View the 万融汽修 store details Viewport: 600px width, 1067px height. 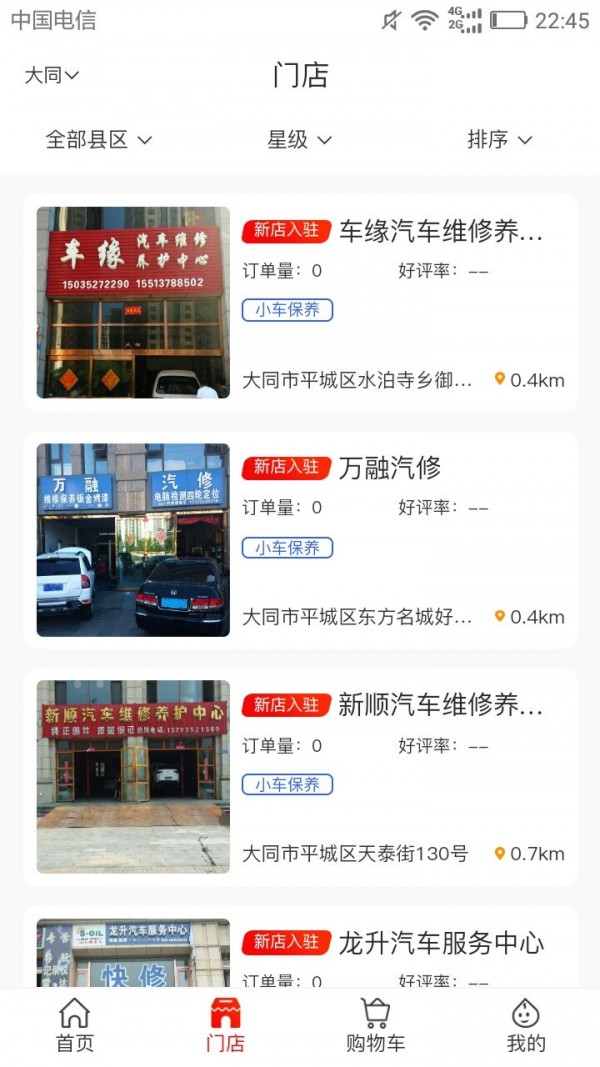point(300,540)
